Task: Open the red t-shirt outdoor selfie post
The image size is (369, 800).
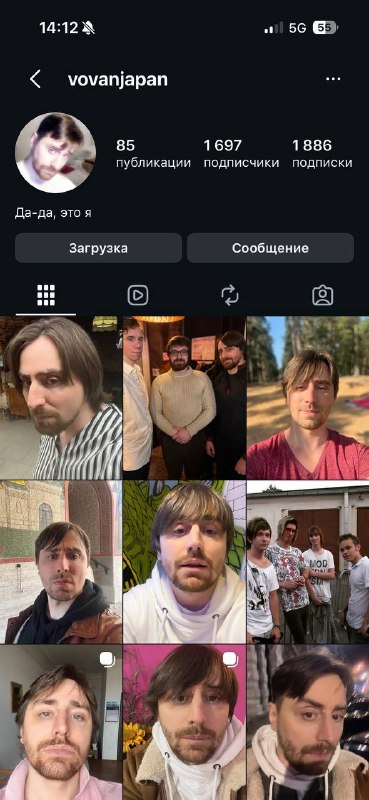Action: pyautogui.click(x=308, y=397)
